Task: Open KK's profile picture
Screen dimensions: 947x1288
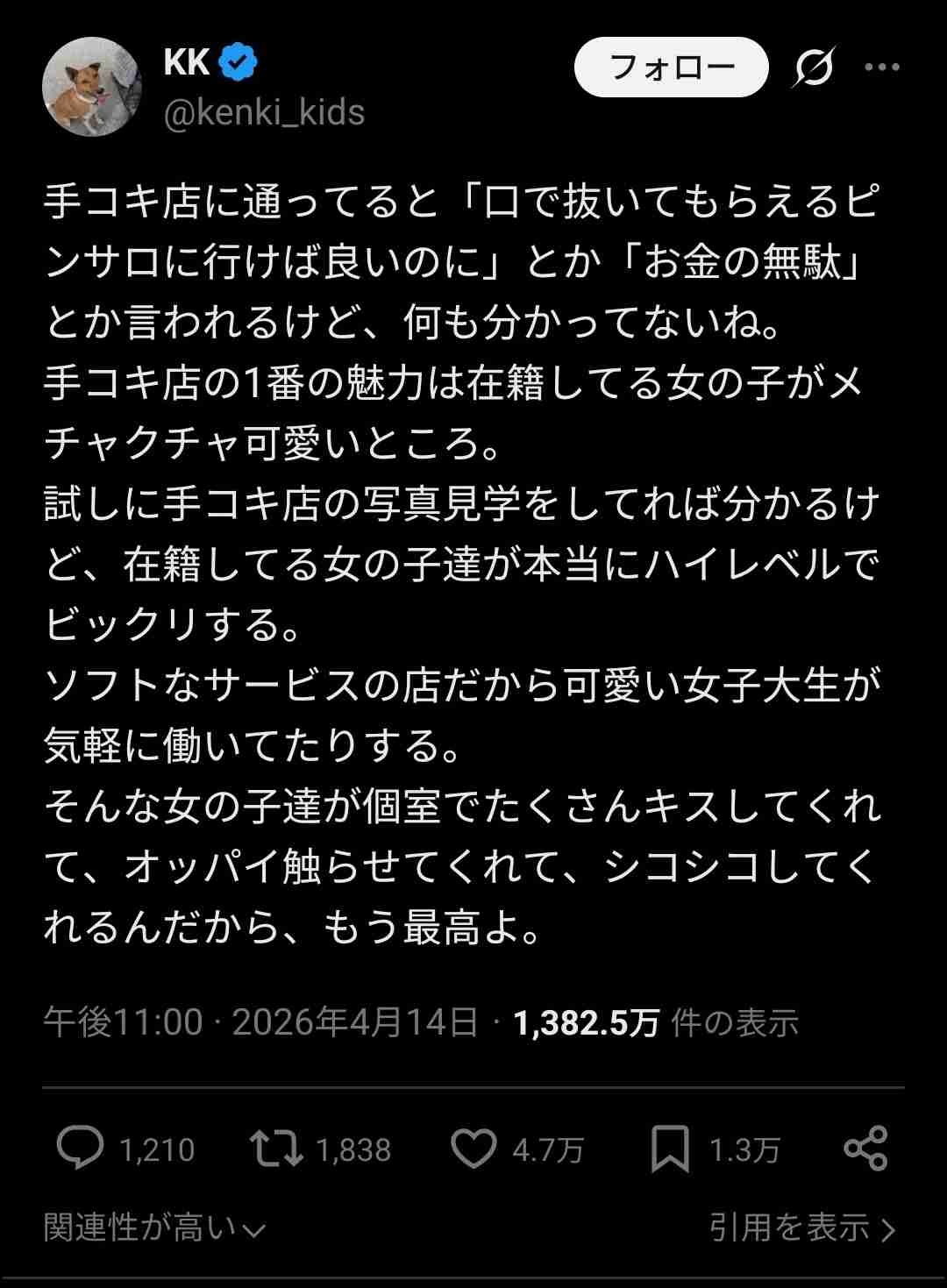Action: click(91, 88)
